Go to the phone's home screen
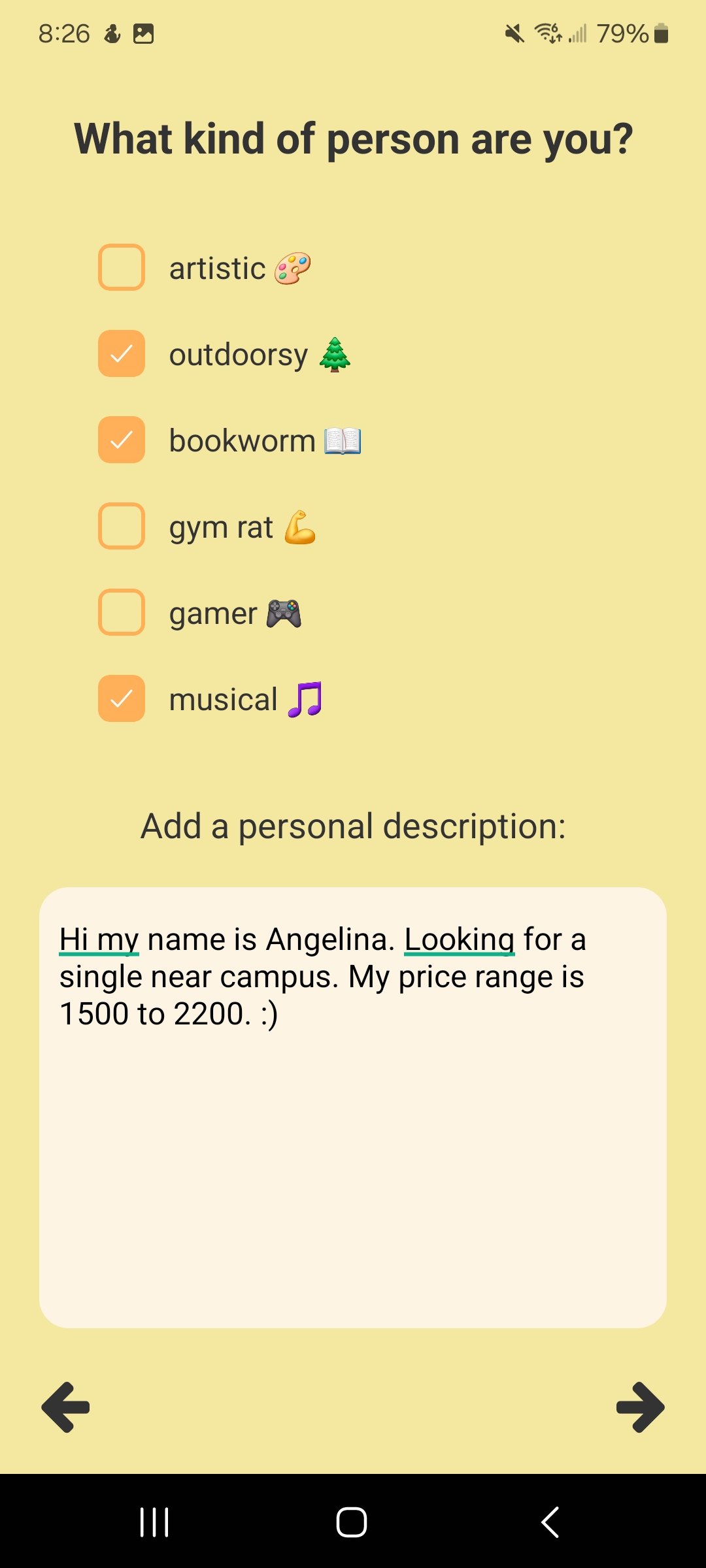Image resolution: width=706 pixels, height=1568 pixels. point(352,1522)
